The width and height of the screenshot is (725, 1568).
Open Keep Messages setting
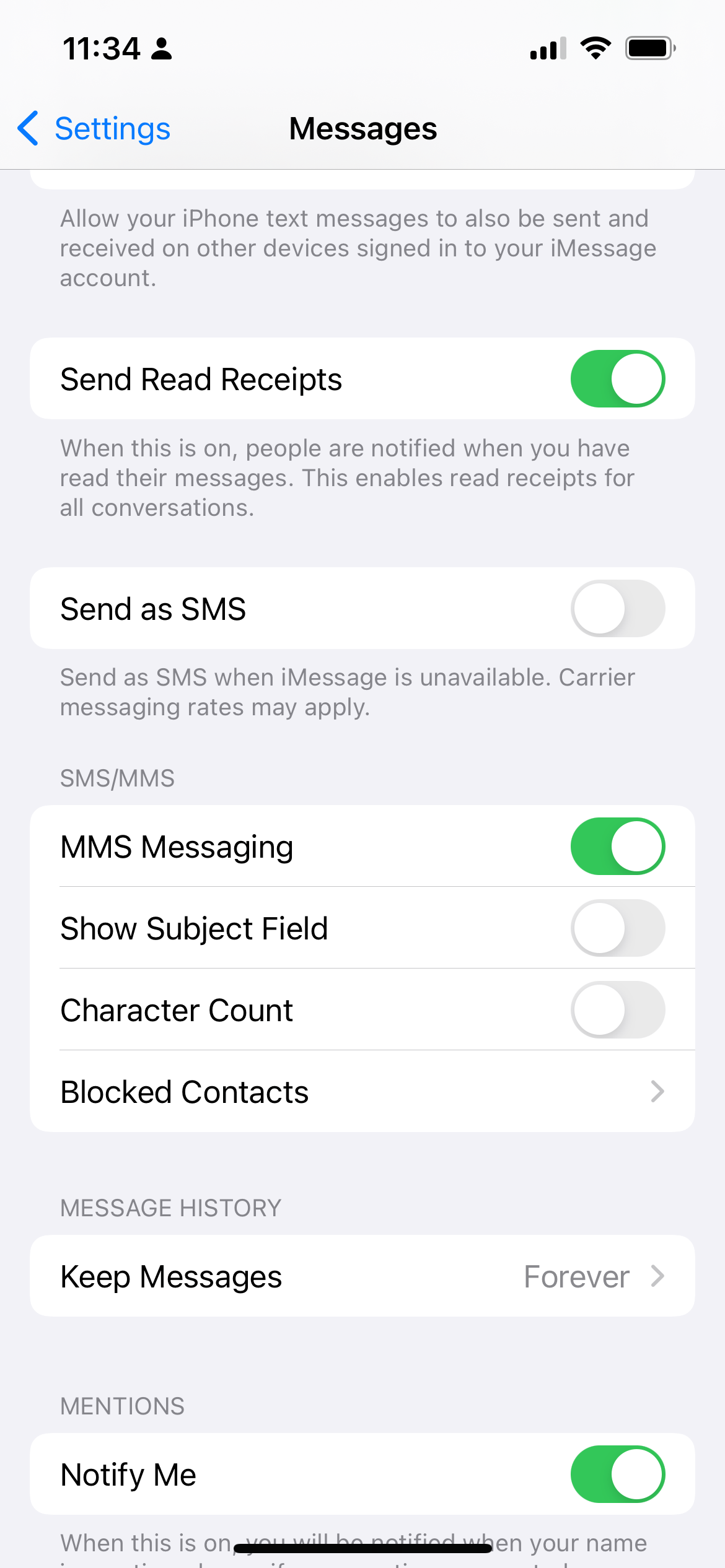coord(362,1276)
